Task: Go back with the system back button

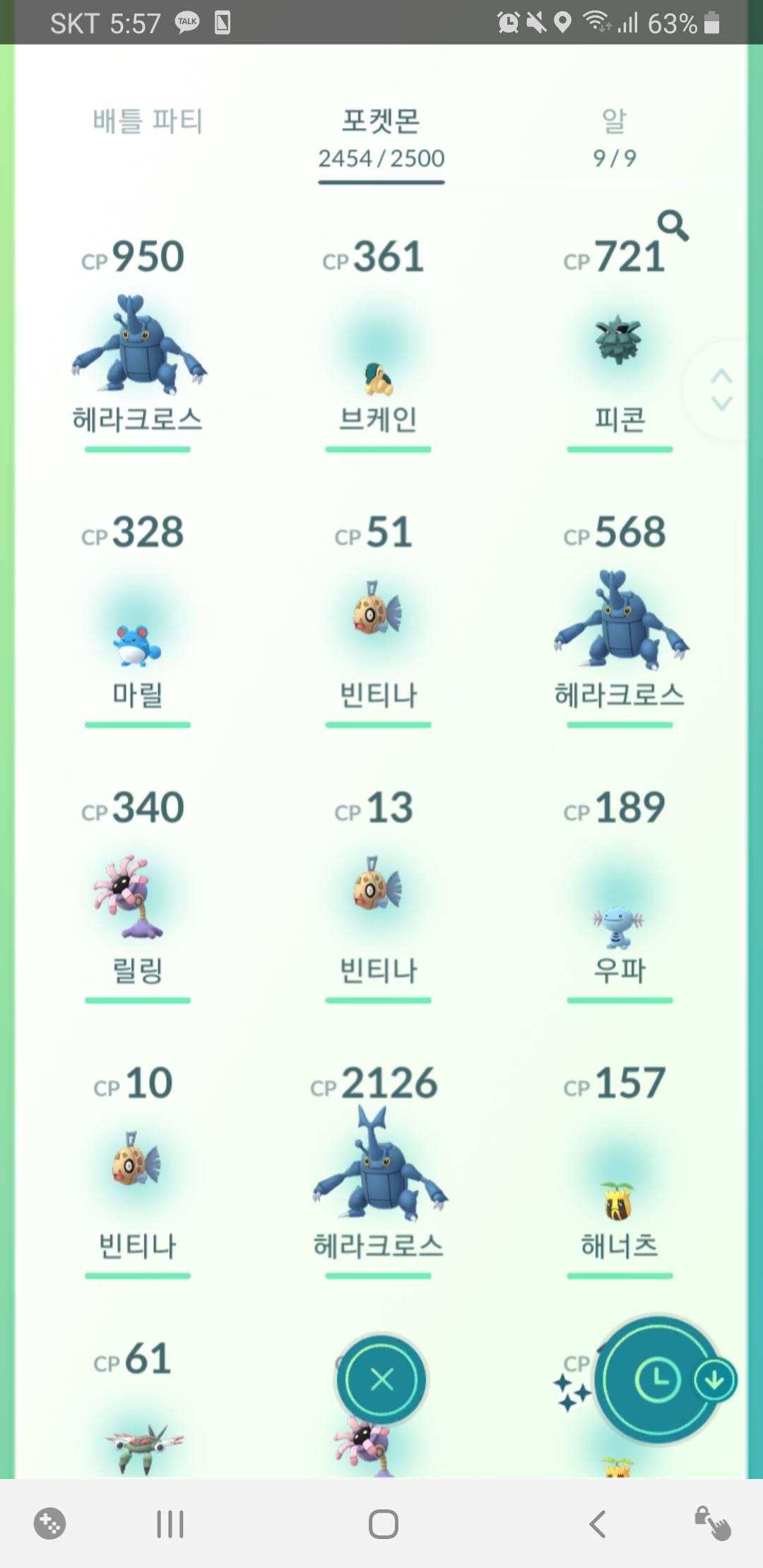Action: pos(598,1524)
